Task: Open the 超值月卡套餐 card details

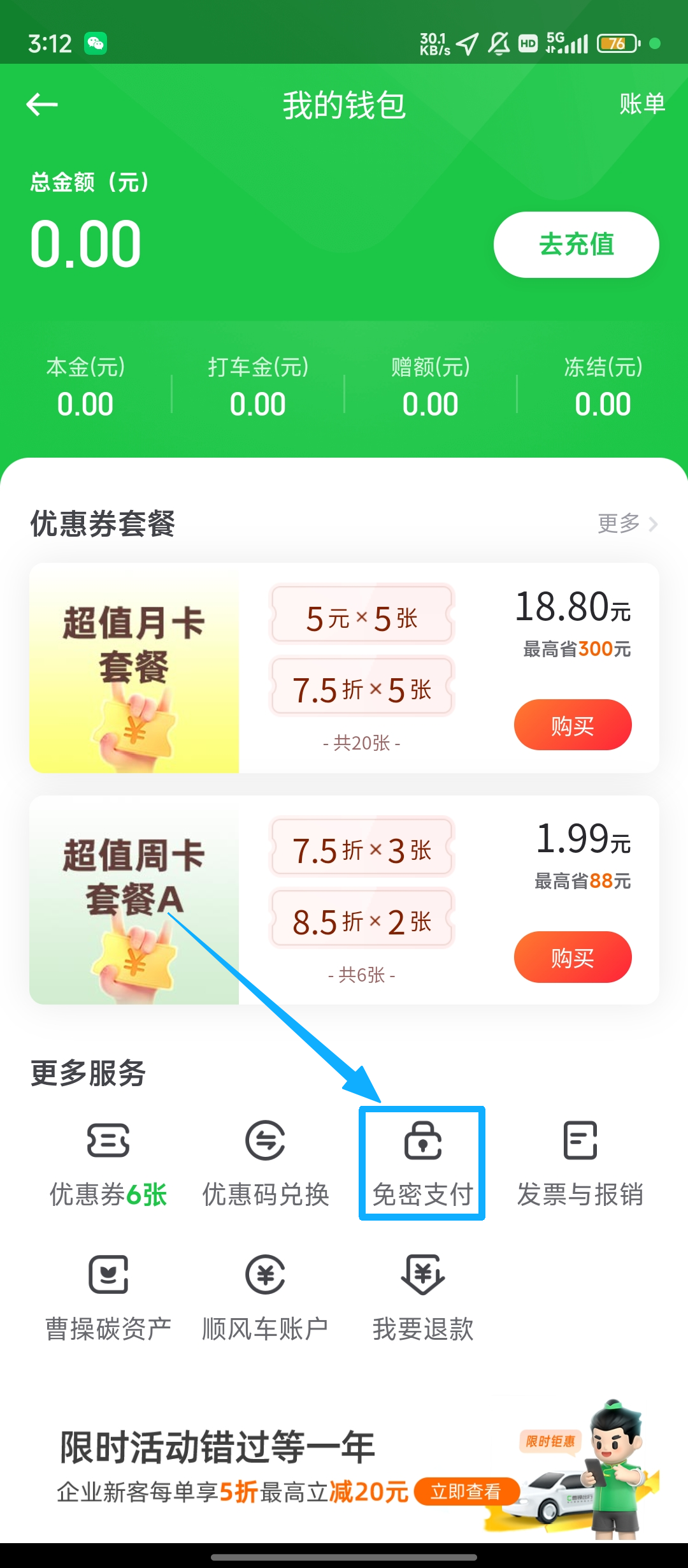Action: tap(134, 668)
